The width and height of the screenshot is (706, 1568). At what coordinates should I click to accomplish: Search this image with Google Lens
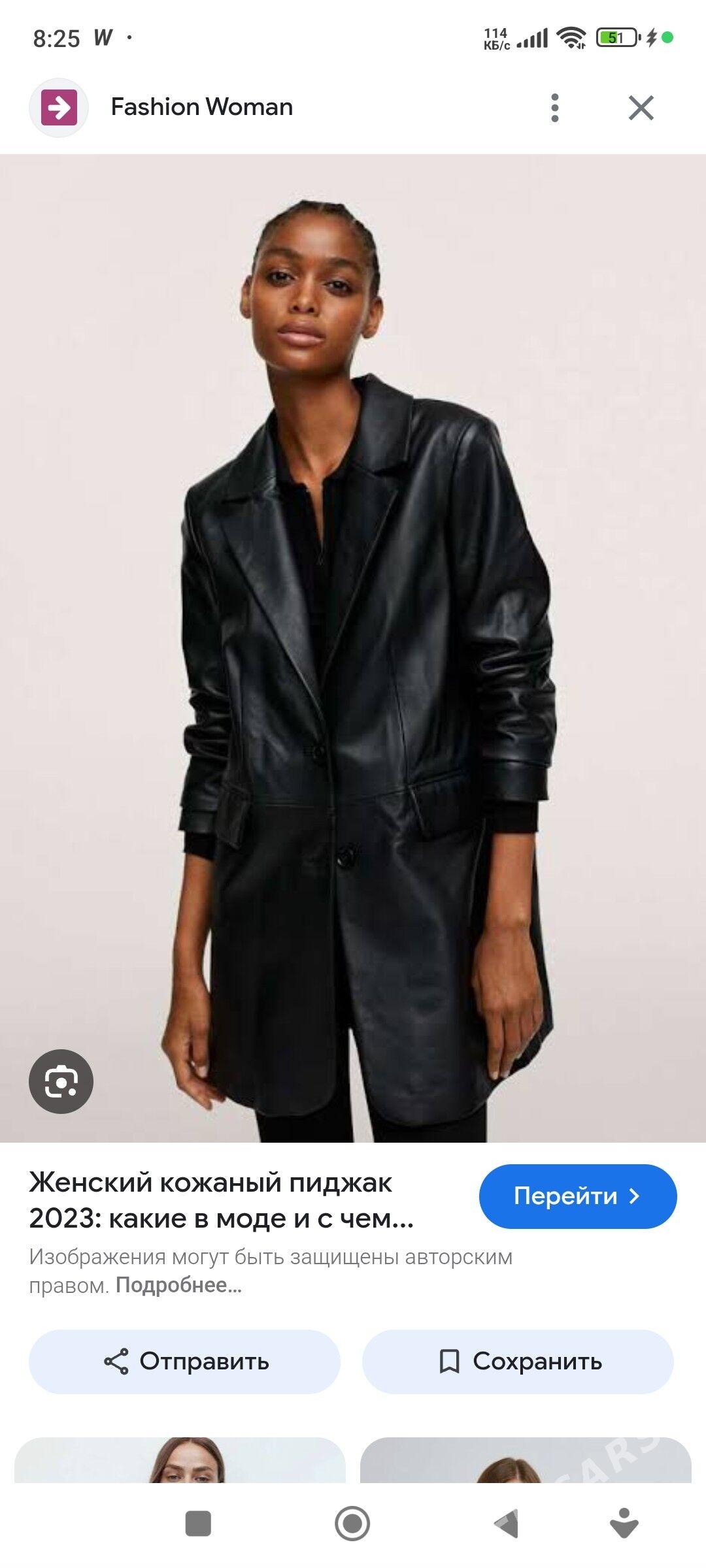click(x=61, y=1081)
